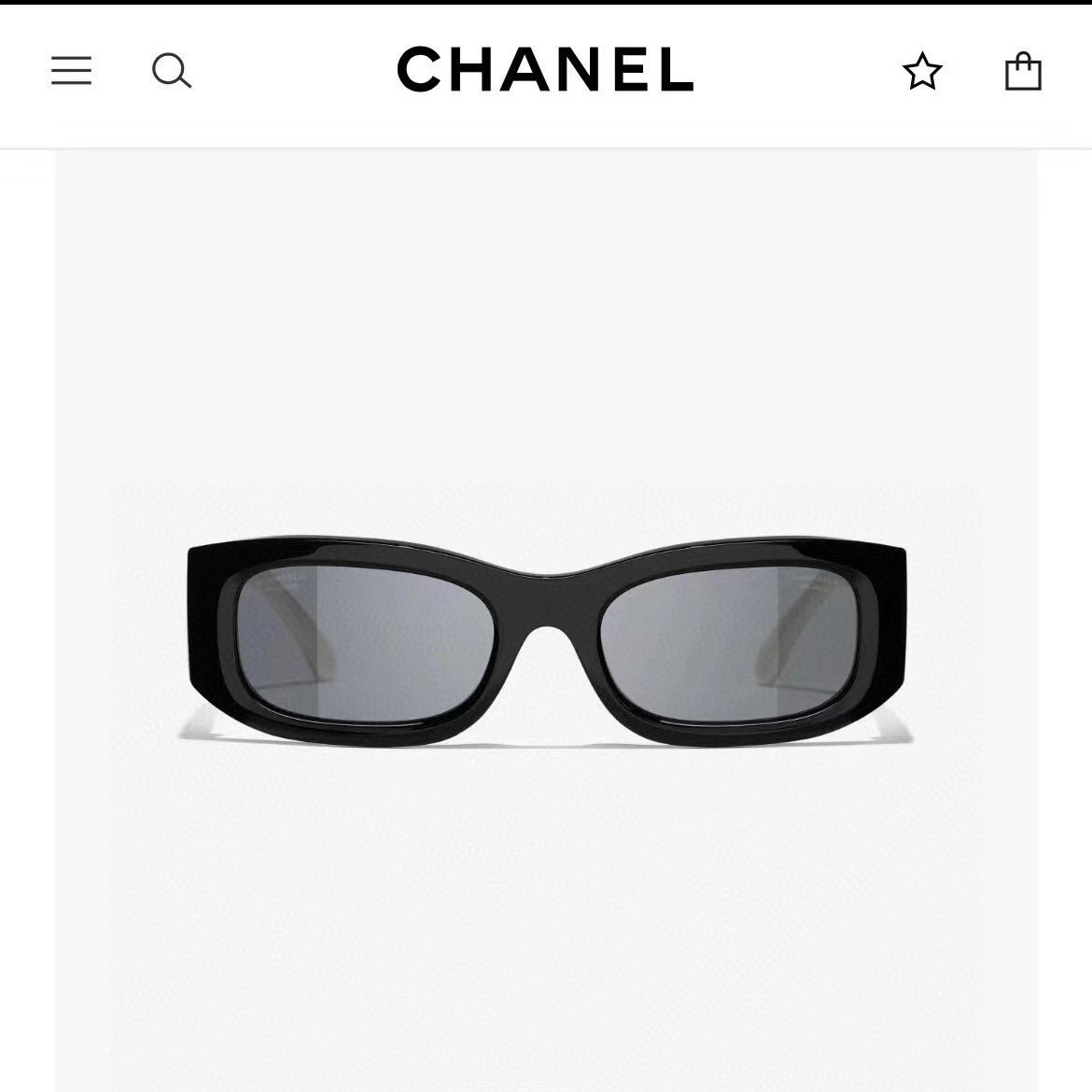Go to the Chanel home page
This screenshot has width=1092, height=1092.
coord(545,70)
